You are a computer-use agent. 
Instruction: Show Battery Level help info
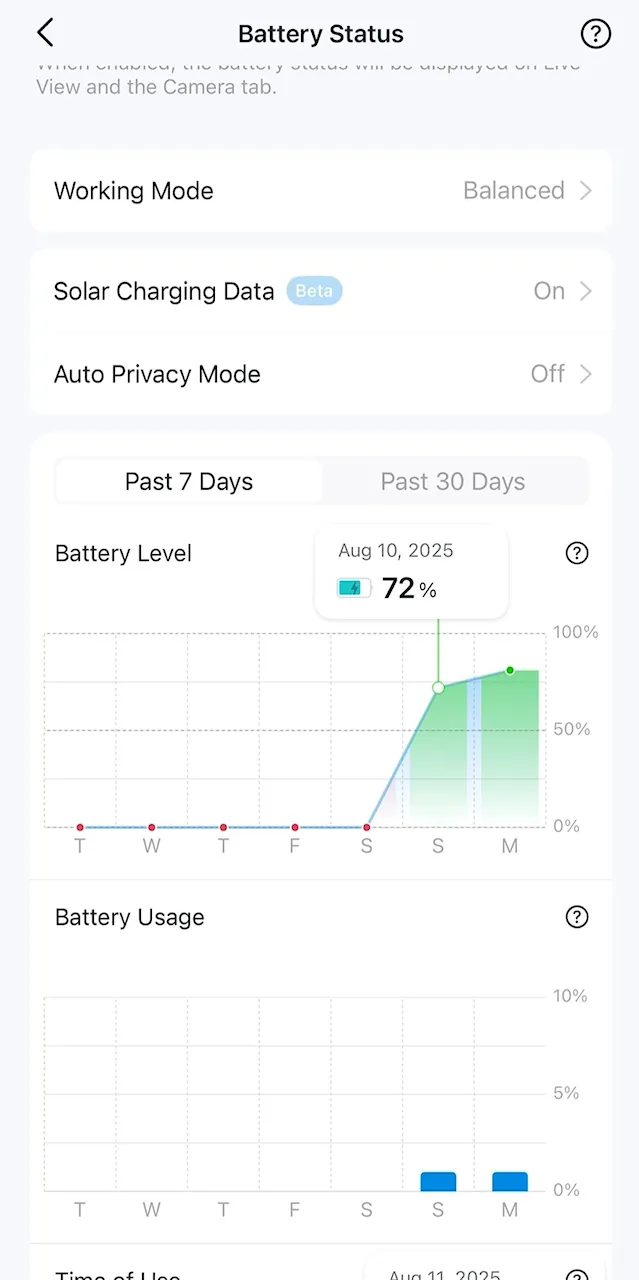577,553
